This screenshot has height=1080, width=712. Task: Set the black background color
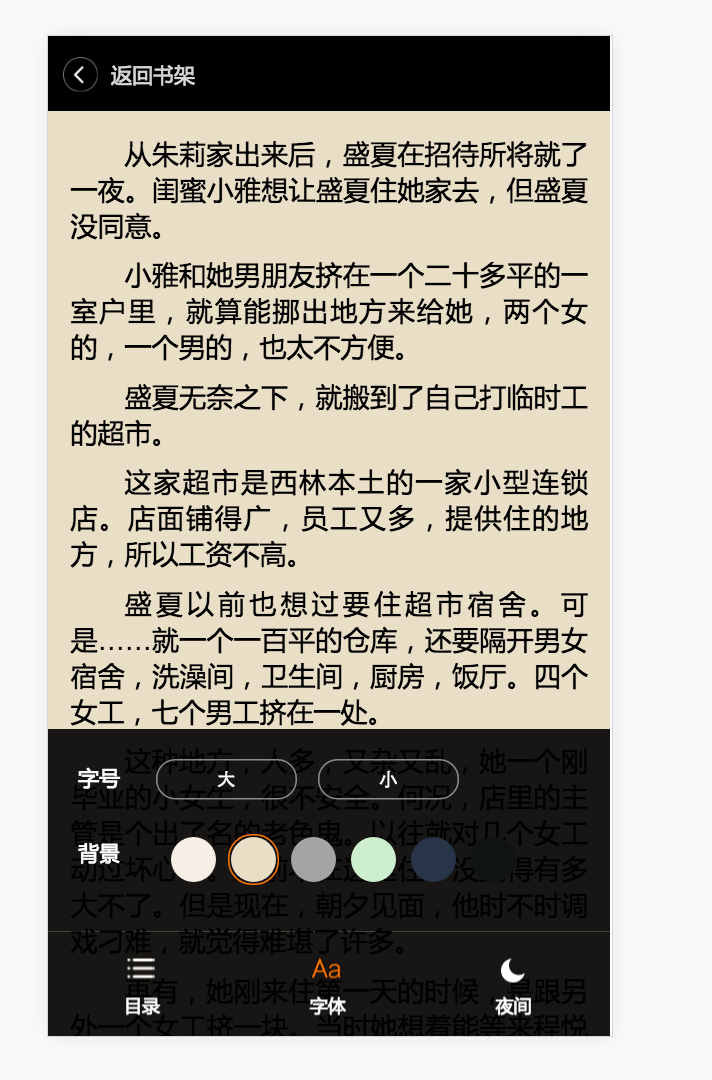coord(493,860)
